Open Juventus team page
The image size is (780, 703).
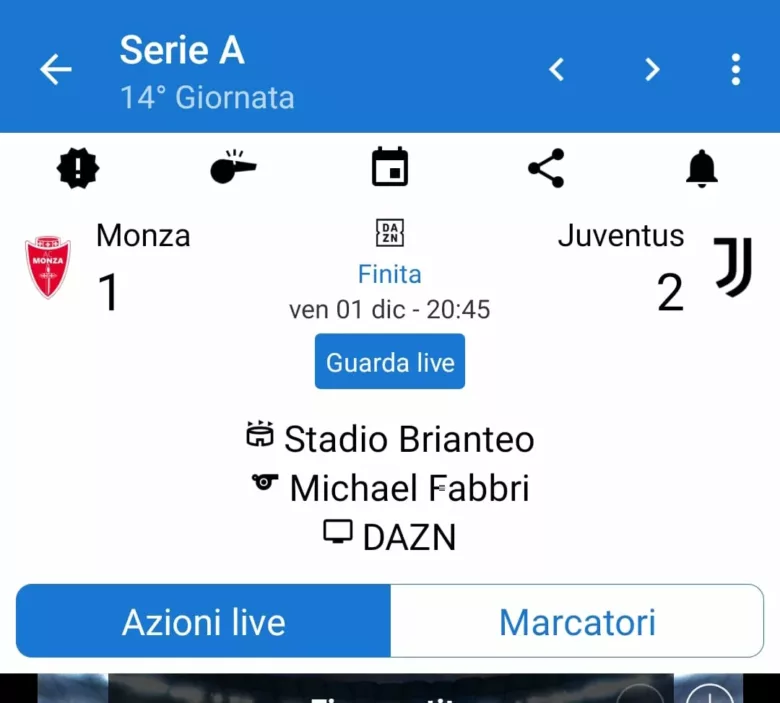(x=732, y=267)
